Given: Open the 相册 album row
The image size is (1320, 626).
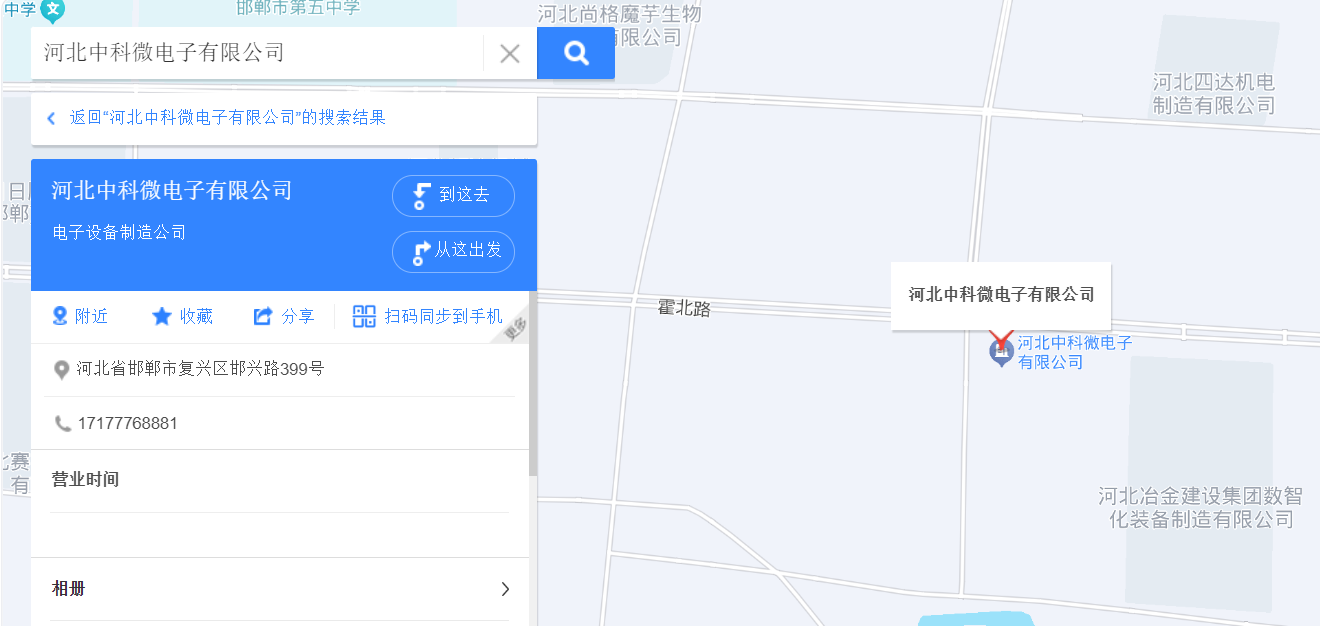Looking at the screenshot, I should click(x=280, y=589).
